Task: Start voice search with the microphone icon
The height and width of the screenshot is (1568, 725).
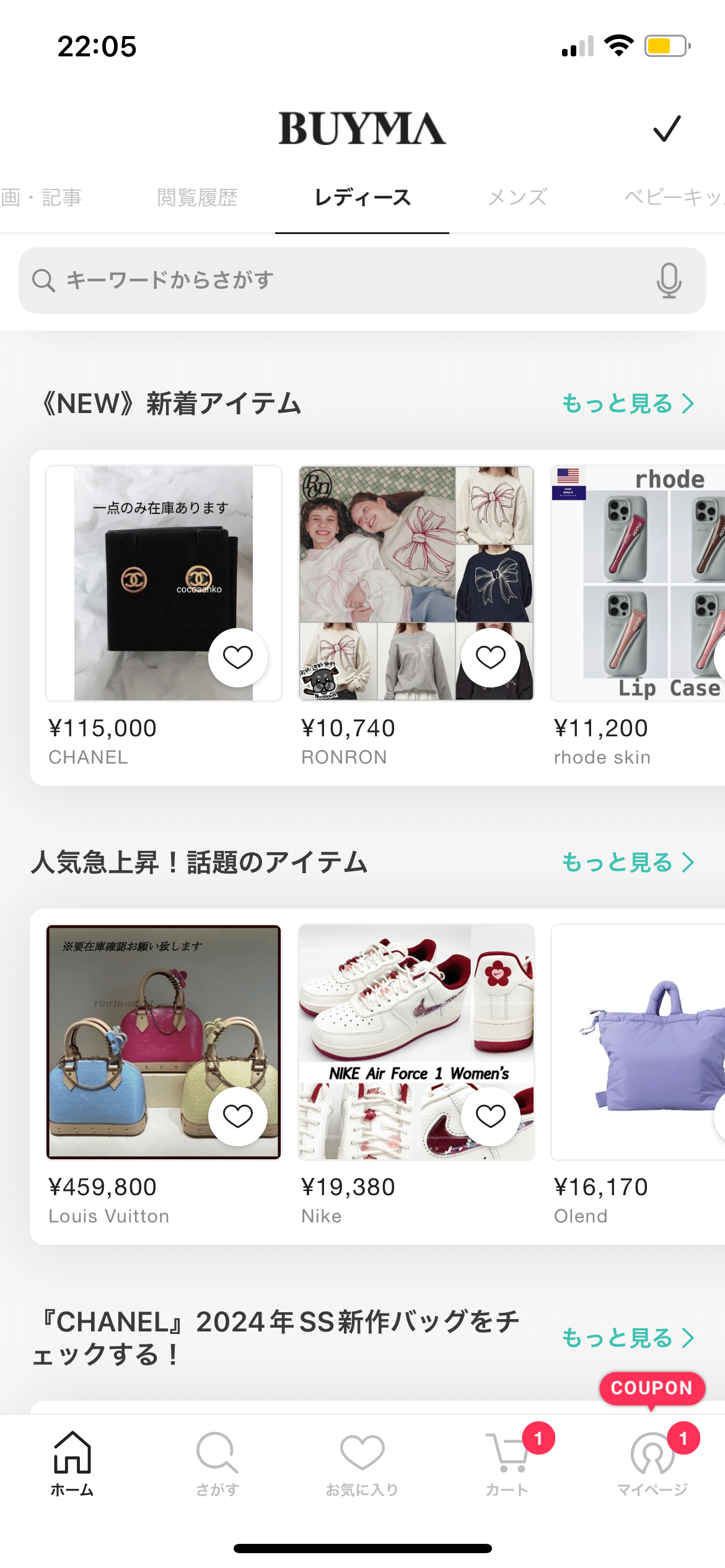Action: pyautogui.click(x=669, y=281)
